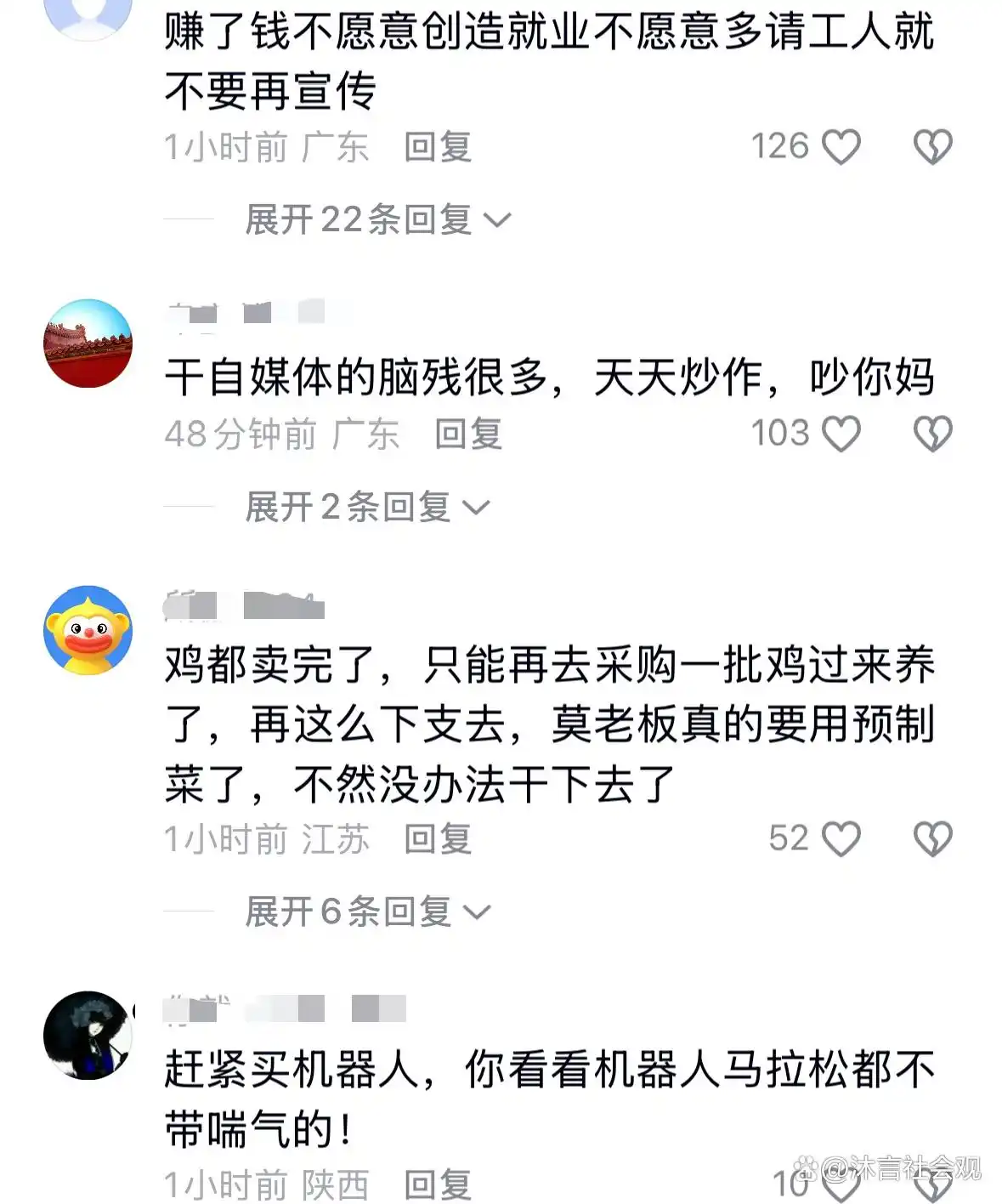
Task: Like the 干自媒体的脑残很多 comment
Action: 841,434
